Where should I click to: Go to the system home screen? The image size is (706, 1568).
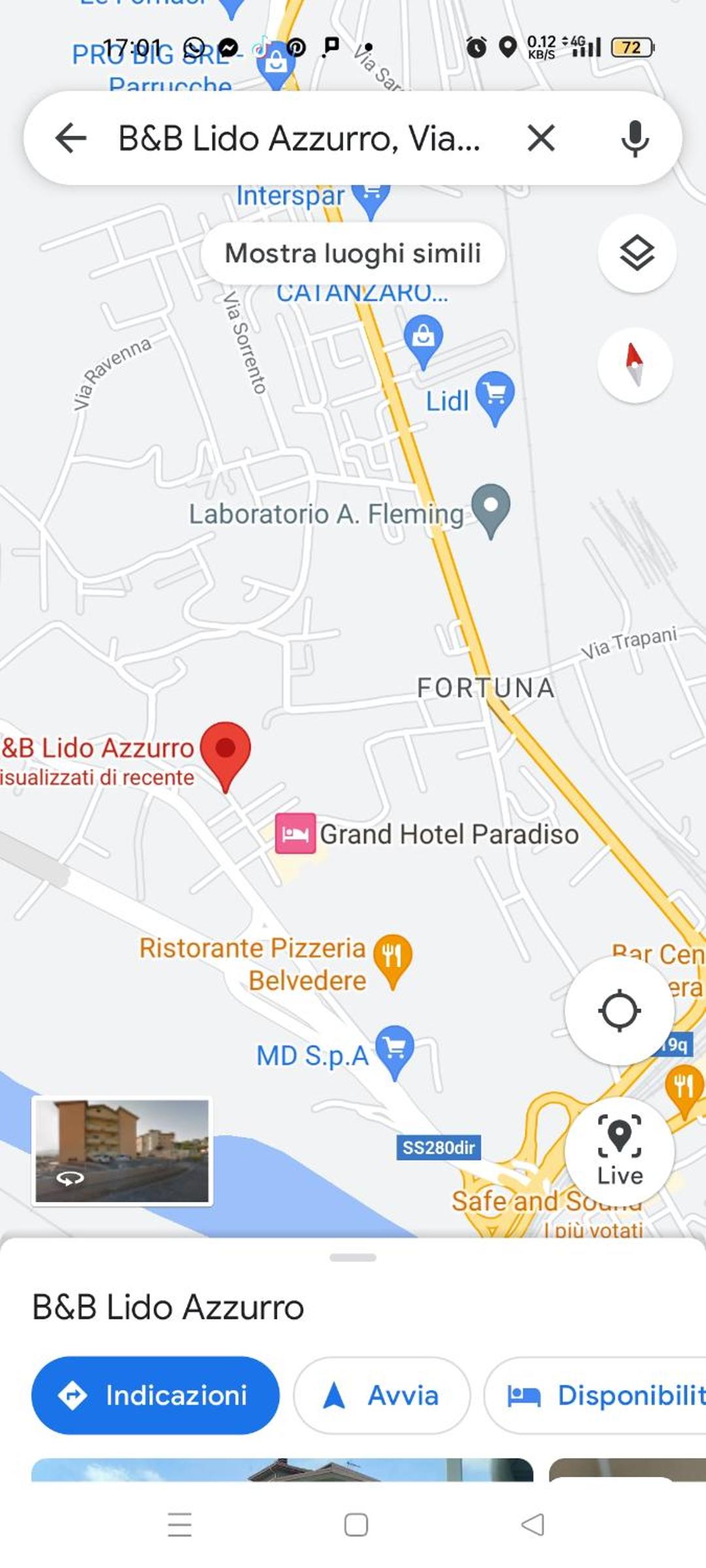[x=356, y=1525]
